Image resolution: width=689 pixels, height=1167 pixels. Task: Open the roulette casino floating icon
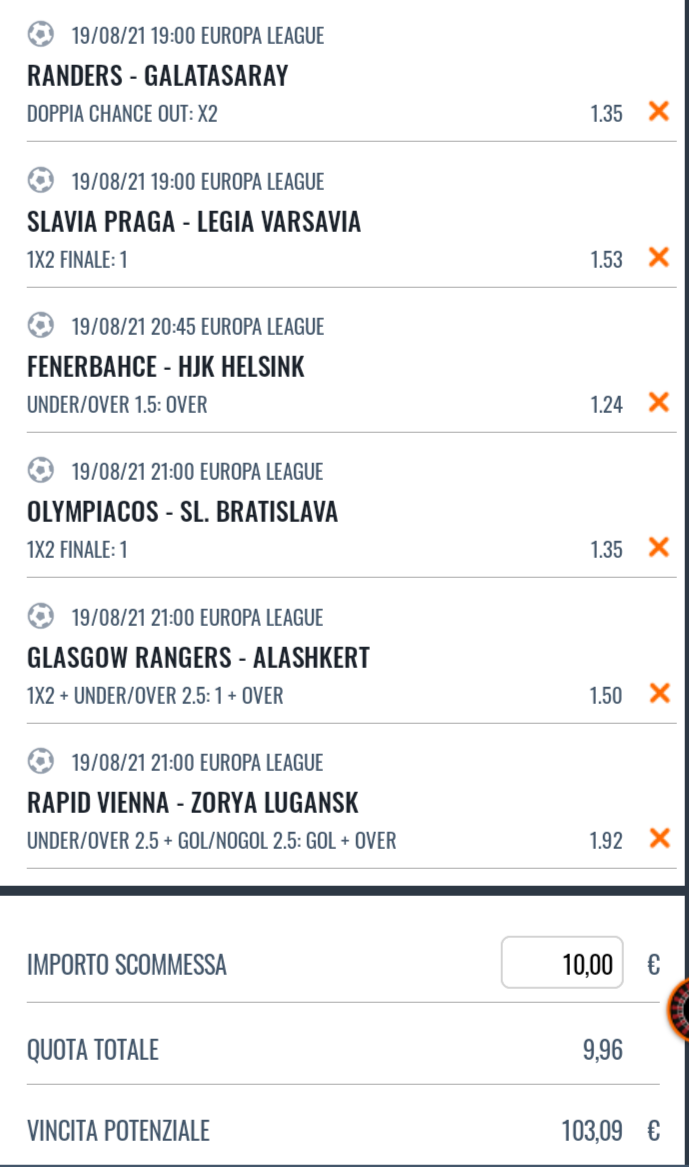pos(678,1009)
